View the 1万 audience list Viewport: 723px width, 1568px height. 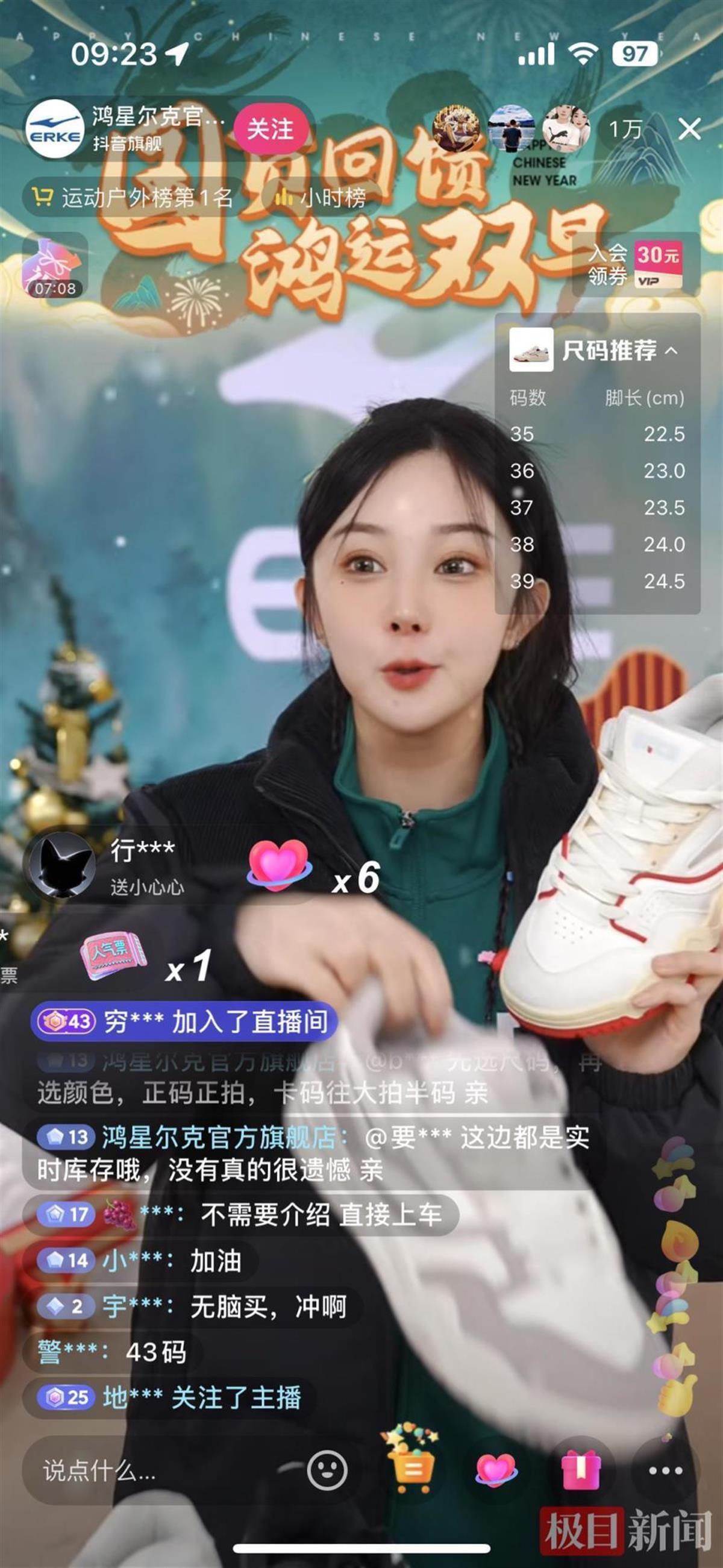(625, 129)
